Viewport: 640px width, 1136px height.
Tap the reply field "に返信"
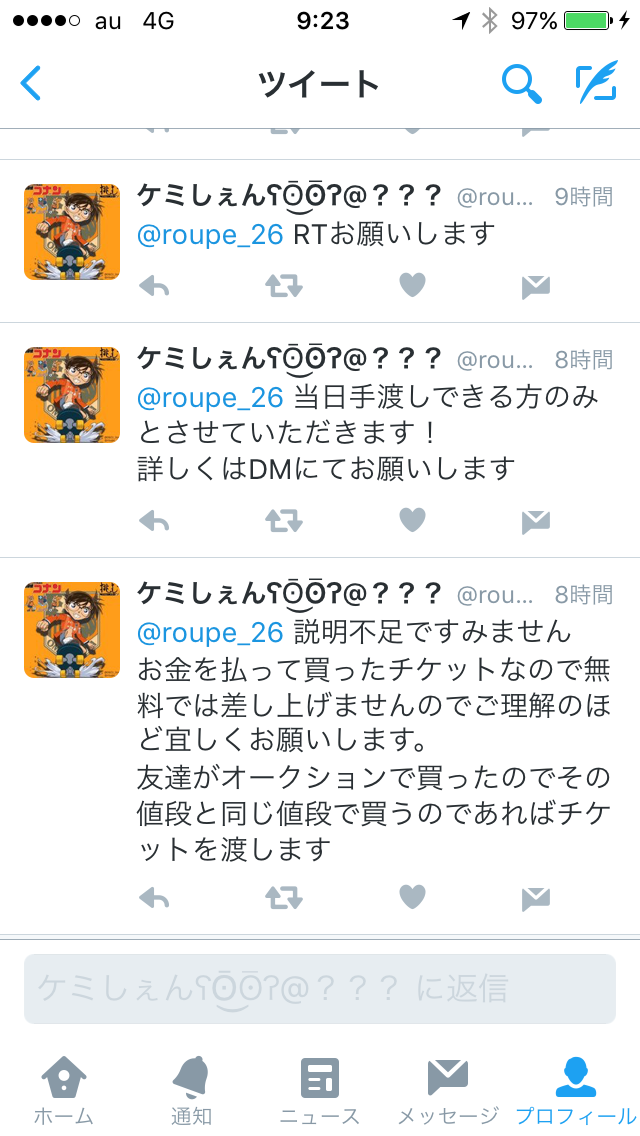(x=320, y=989)
